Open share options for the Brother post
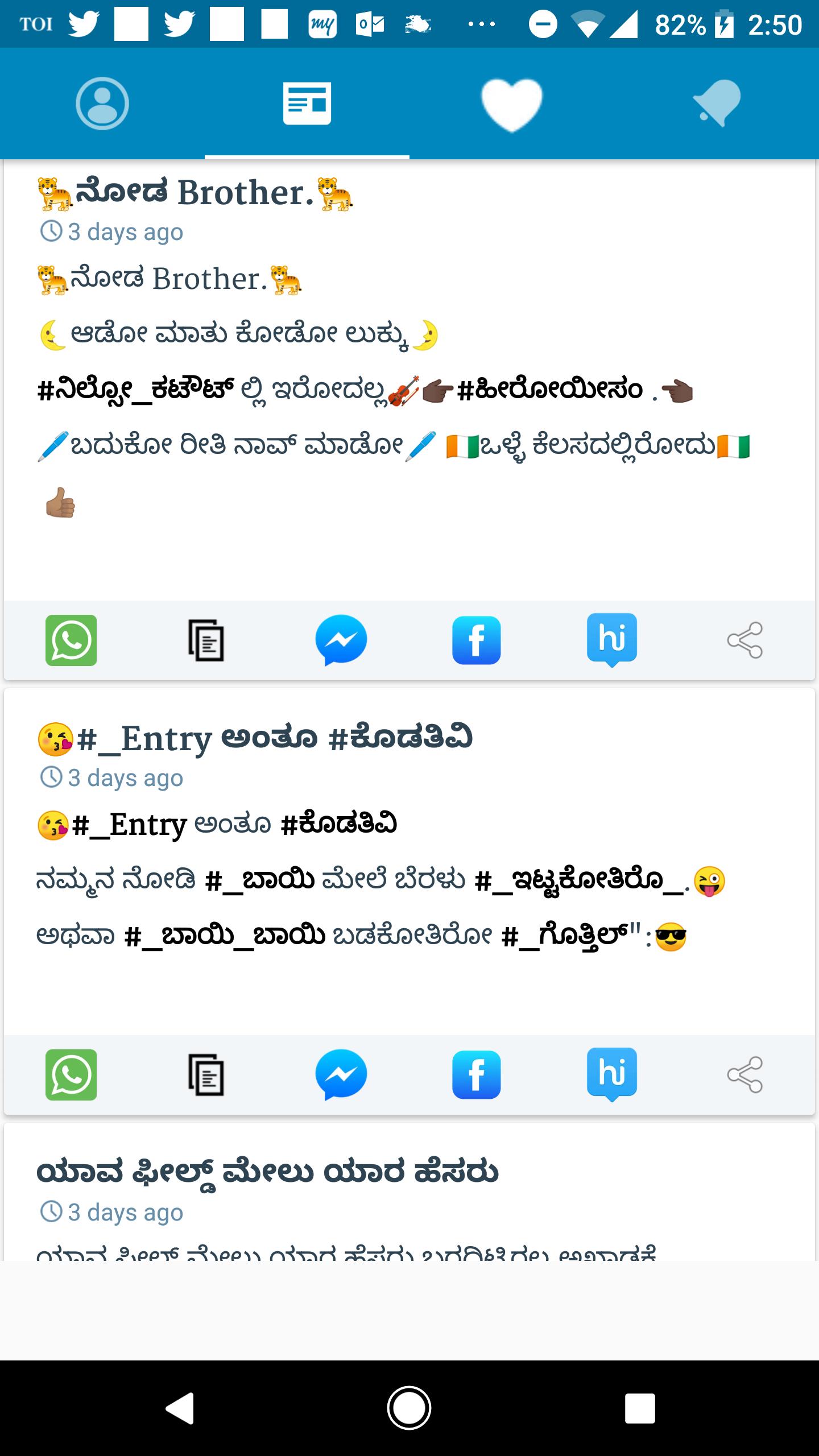The width and height of the screenshot is (819, 1456). (745, 640)
